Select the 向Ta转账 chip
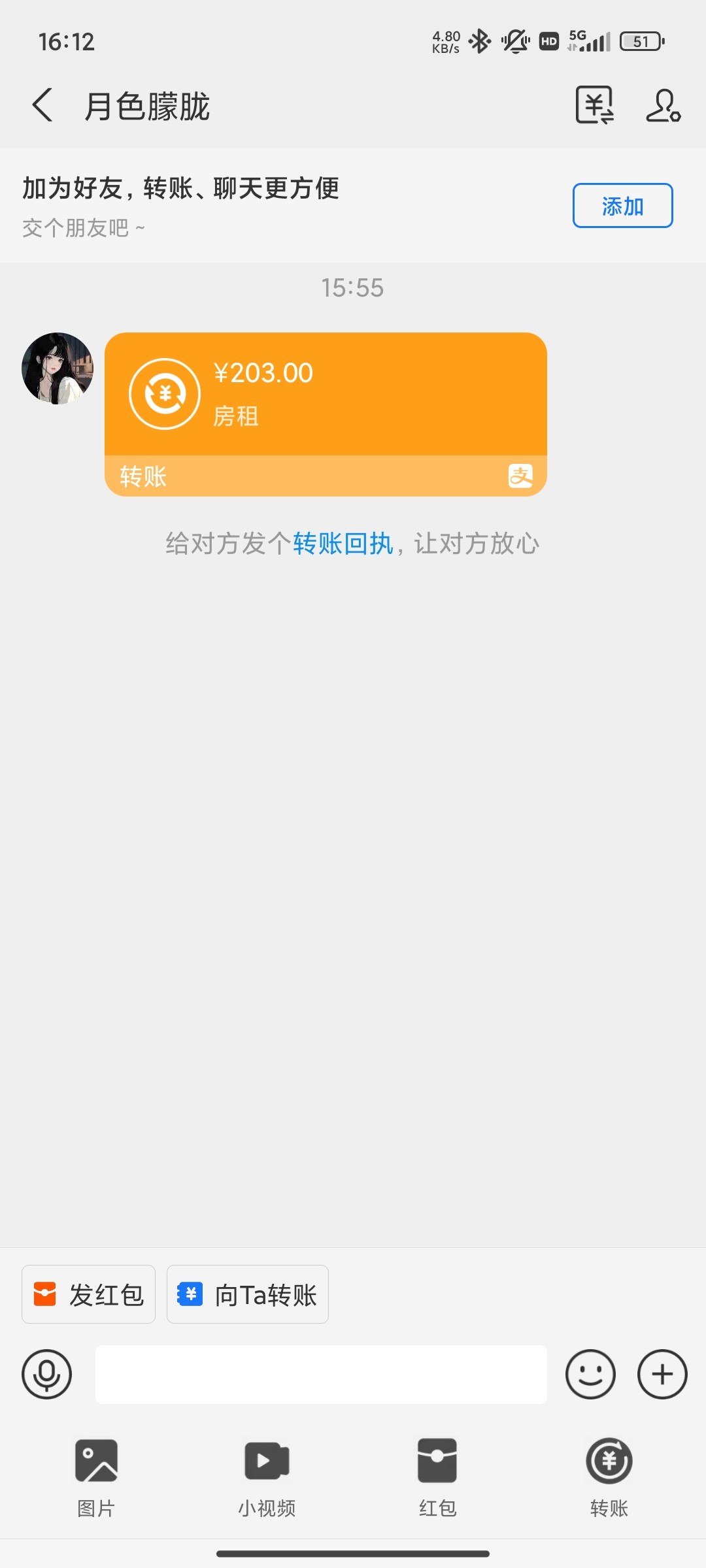706x1568 pixels. tap(248, 1294)
